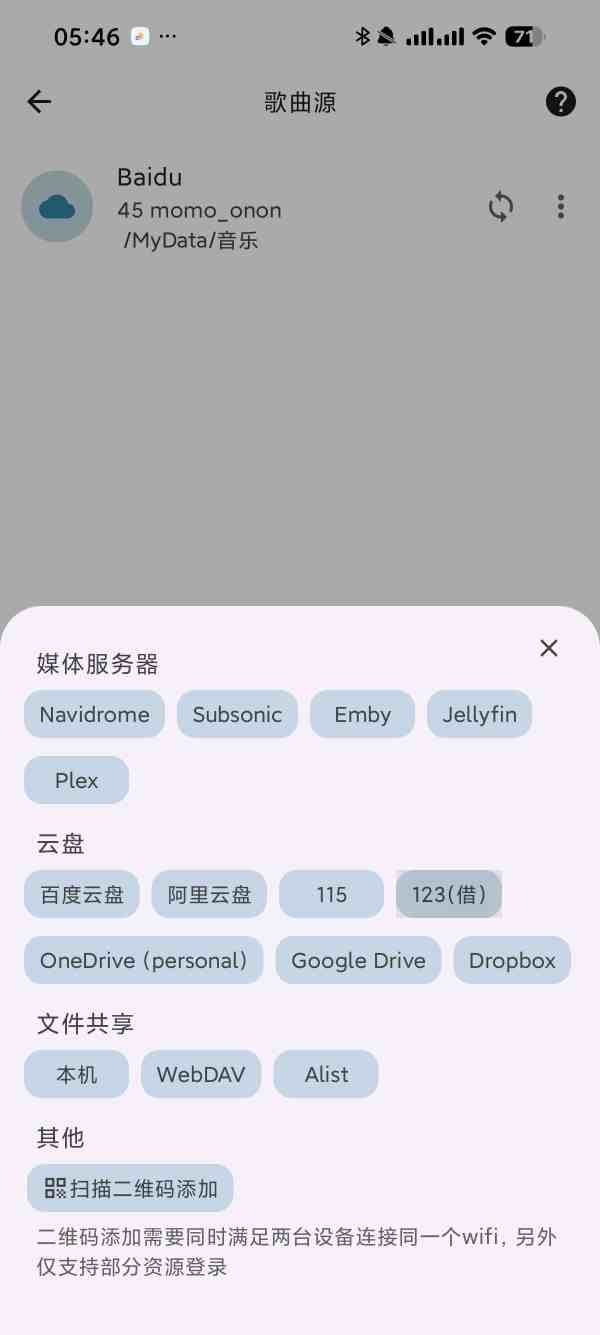The width and height of the screenshot is (600, 1335).
Task: Add 百度云盘 cloud drive
Action: [82, 894]
